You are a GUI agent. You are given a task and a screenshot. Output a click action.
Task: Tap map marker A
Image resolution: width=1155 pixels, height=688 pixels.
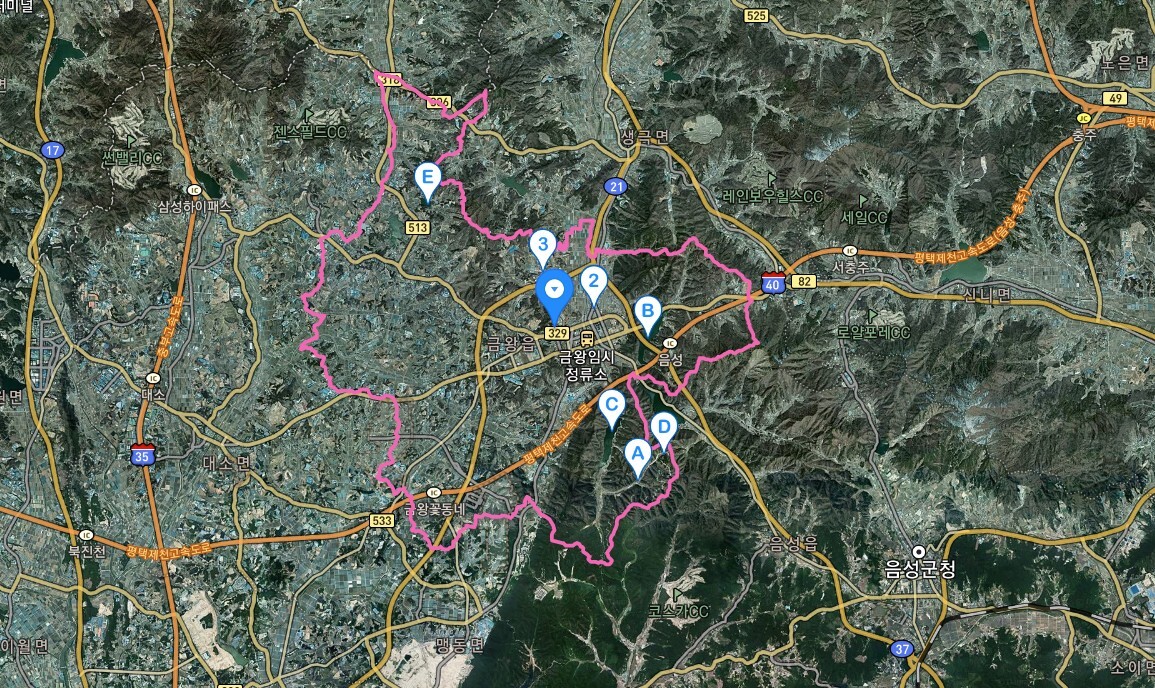coord(638,455)
